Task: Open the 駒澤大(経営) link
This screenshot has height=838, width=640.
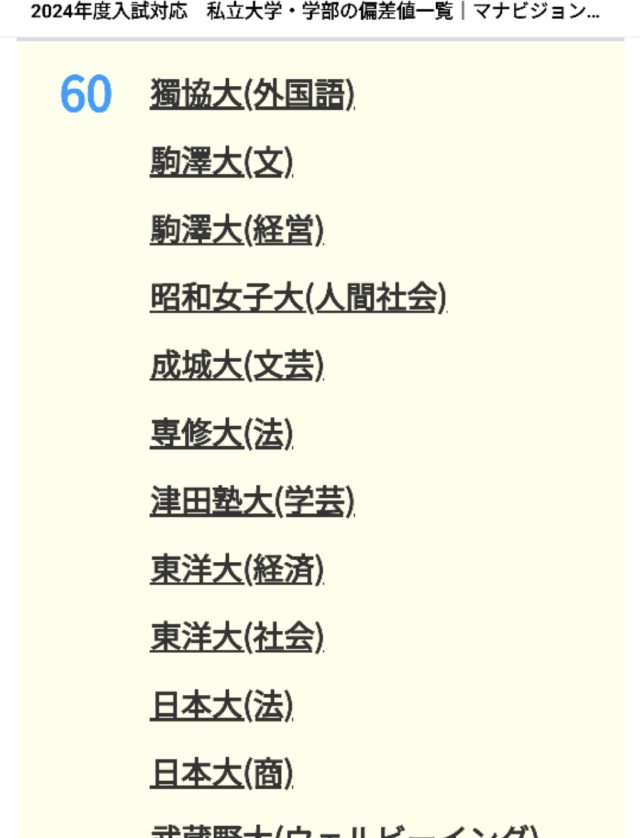Action: click(237, 231)
